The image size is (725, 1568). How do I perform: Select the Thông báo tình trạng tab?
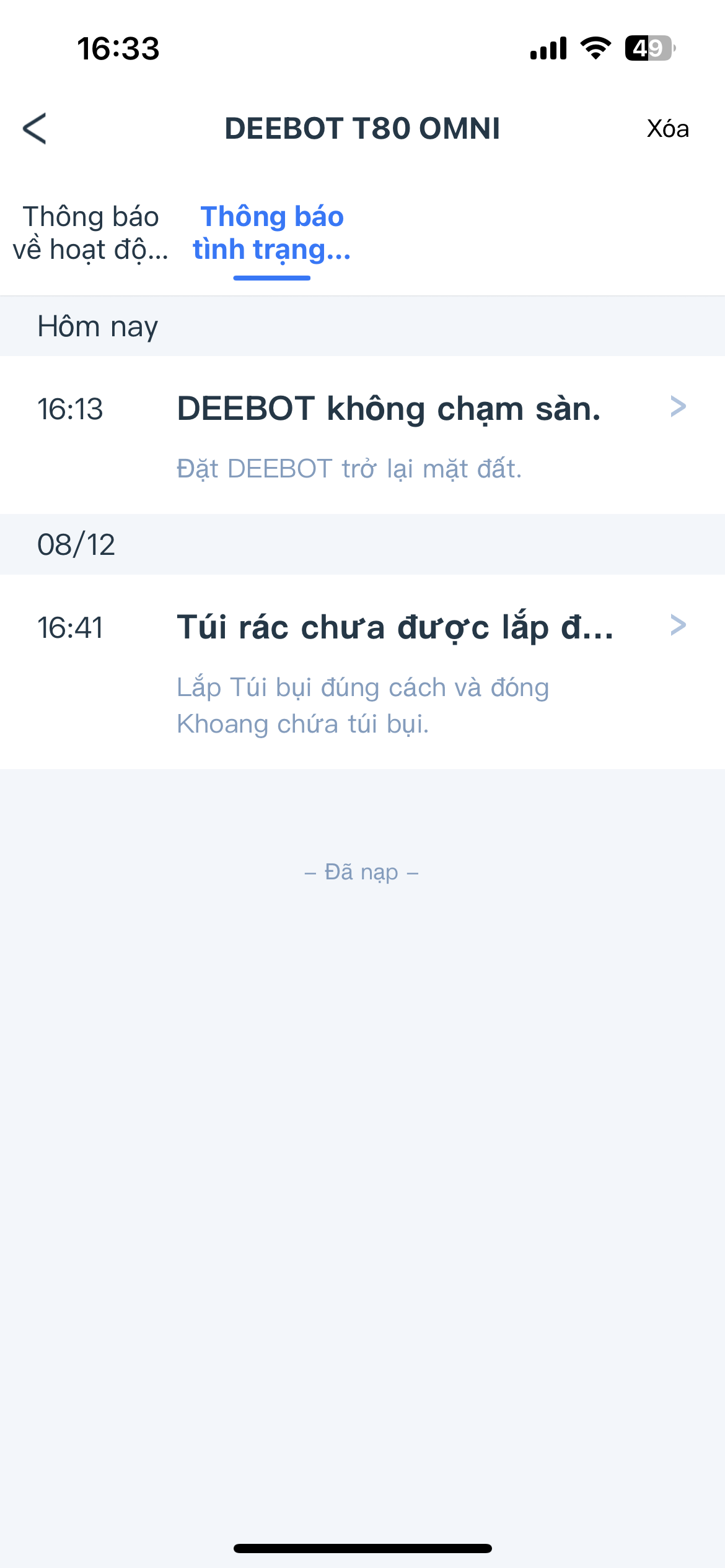click(271, 233)
